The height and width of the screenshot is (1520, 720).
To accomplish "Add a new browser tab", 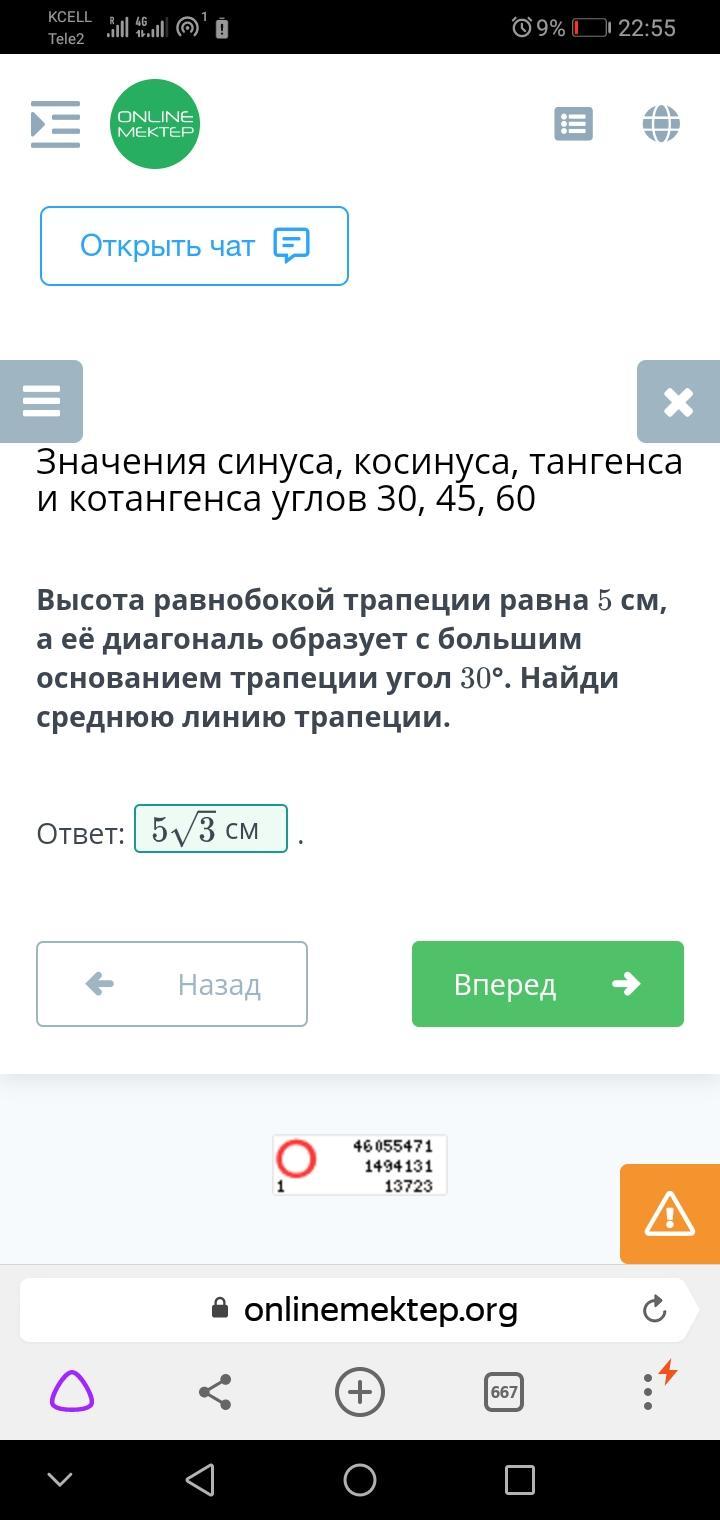I will click(360, 1391).
